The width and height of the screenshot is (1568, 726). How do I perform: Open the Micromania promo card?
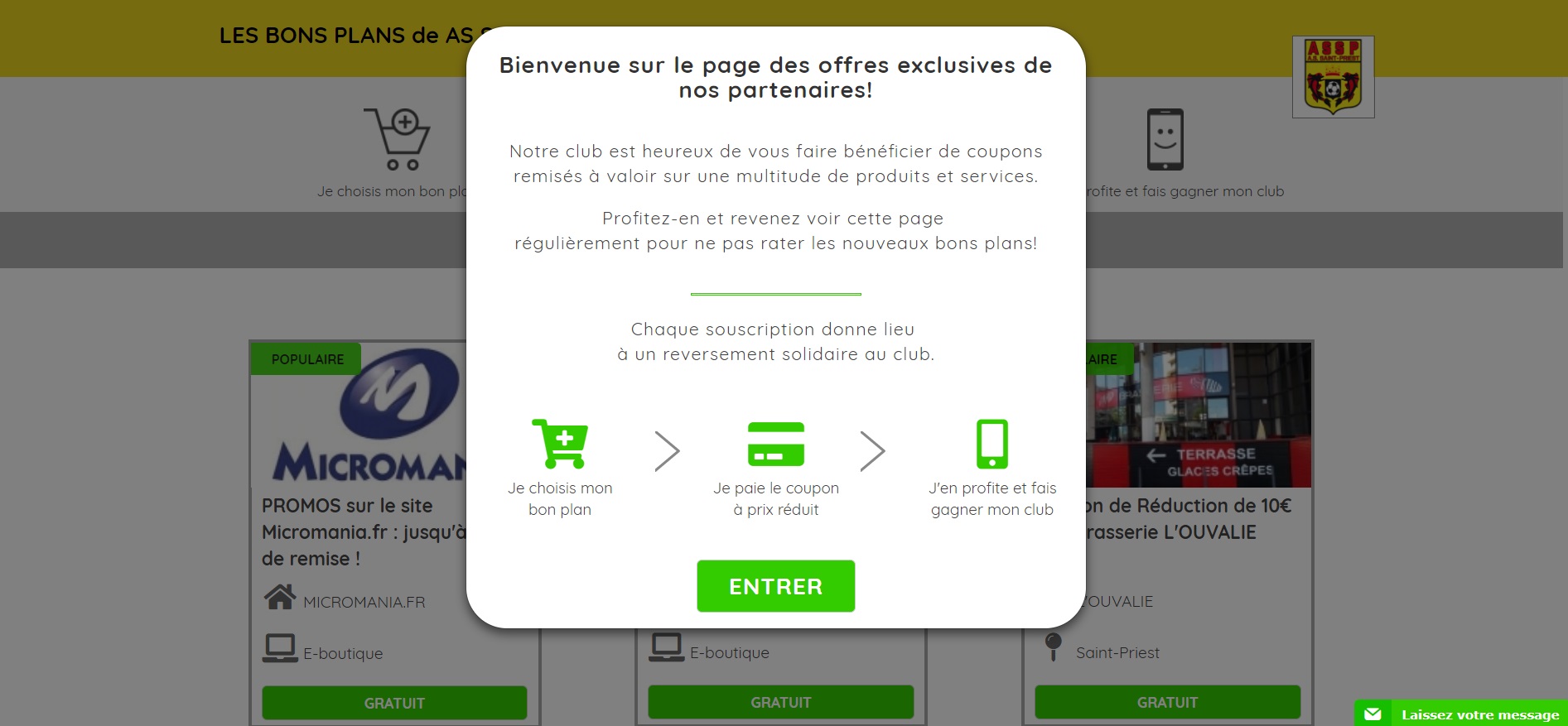(363, 531)
